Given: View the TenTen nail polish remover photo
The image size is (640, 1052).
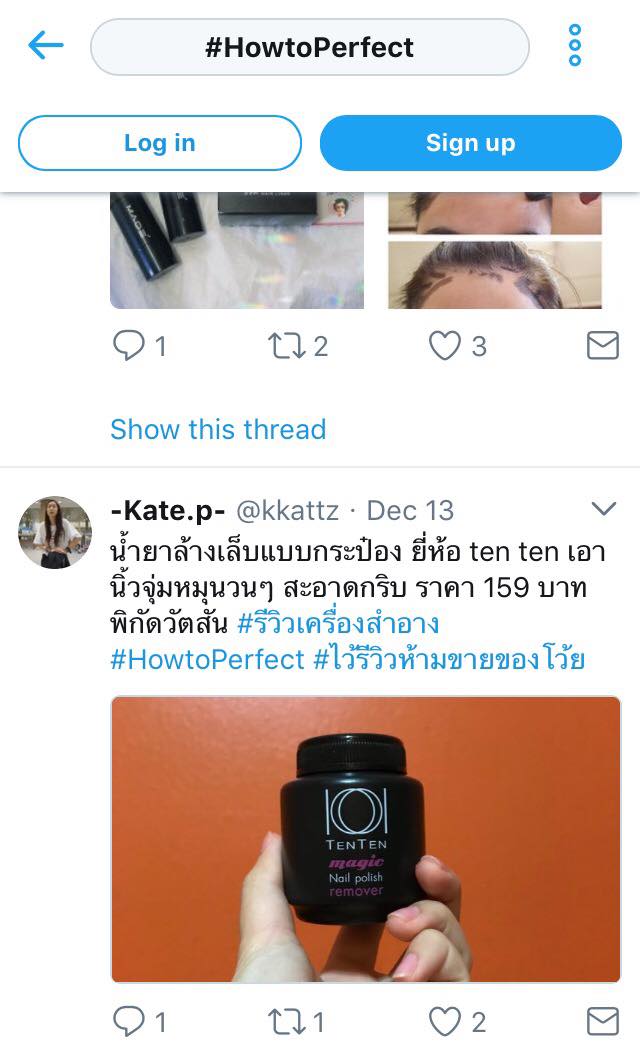Looking at the screenshot, I should (365, 838).
